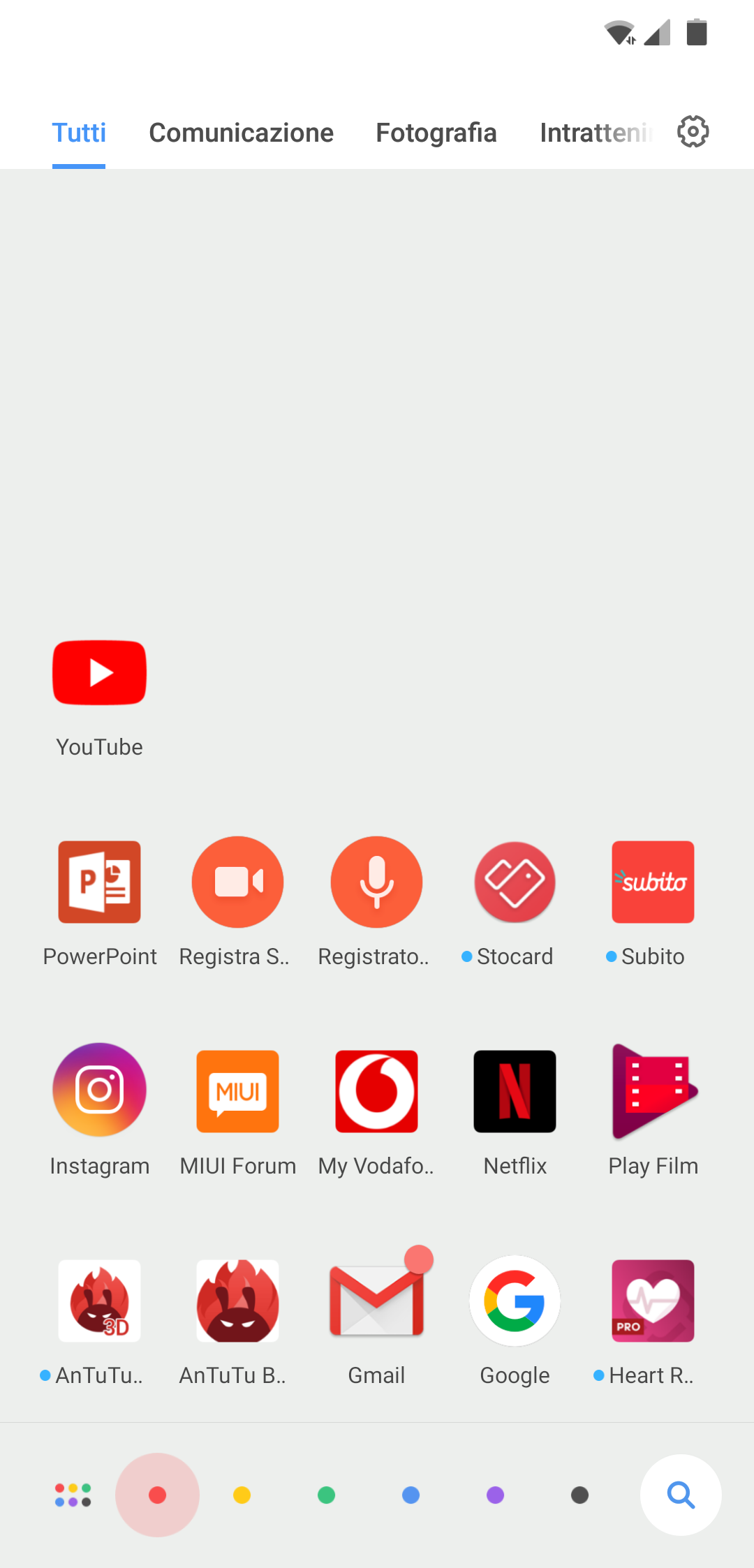This screenshot has width=754, height=1568.
Task: Open the search button at the bottom
Action: (x=681, y=1495)
